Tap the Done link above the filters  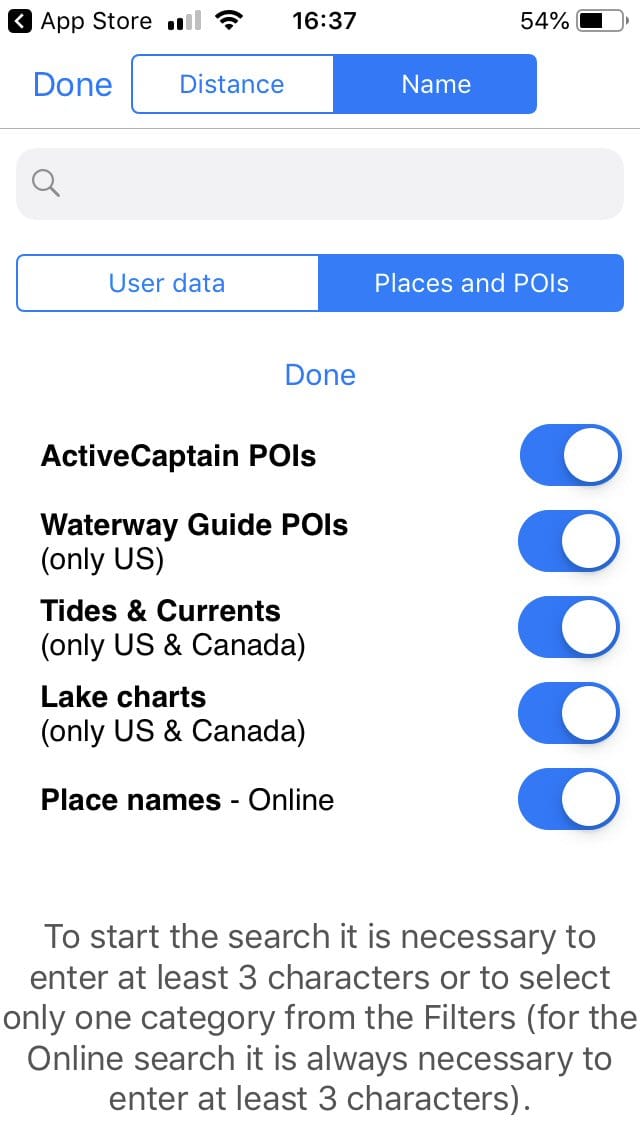click(x=320, y=375)
